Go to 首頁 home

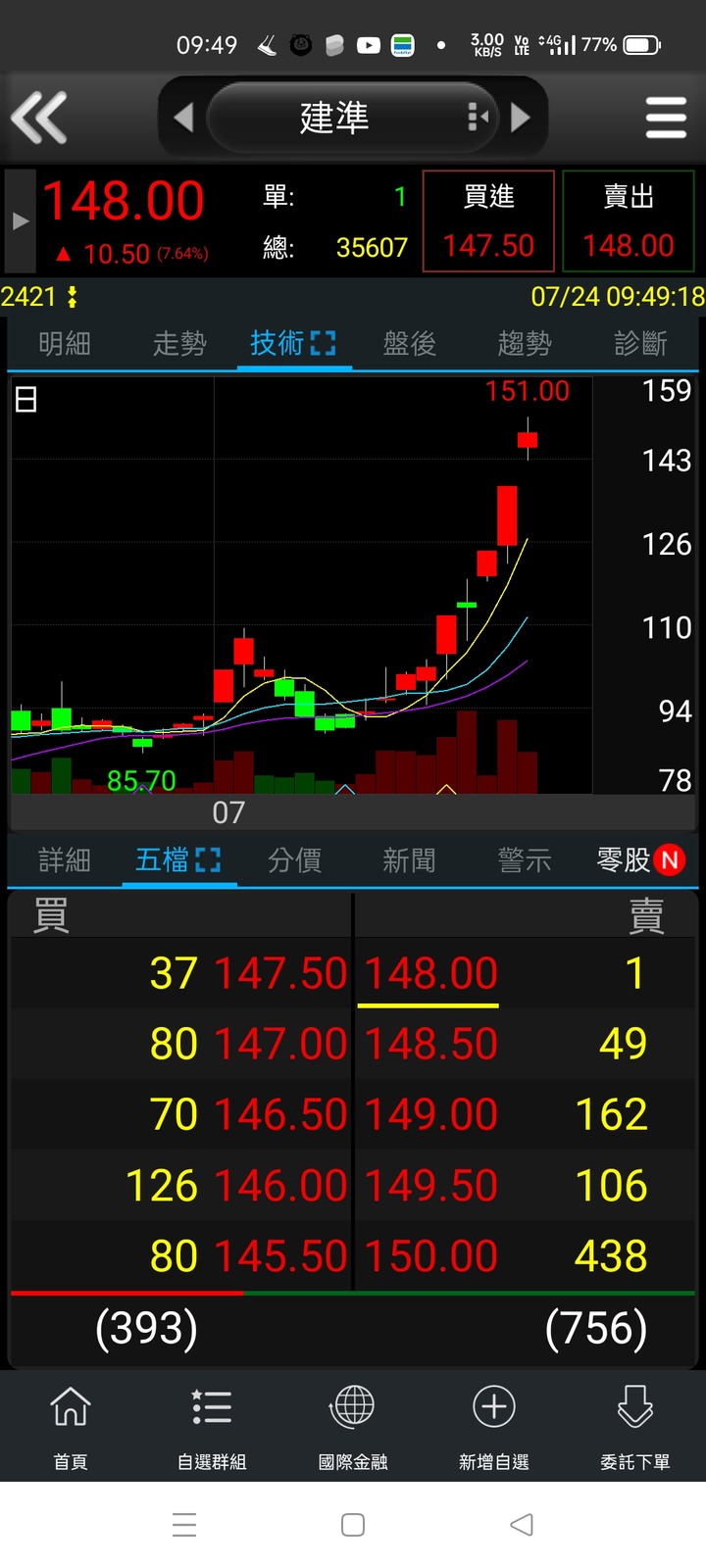[71, 1428]
